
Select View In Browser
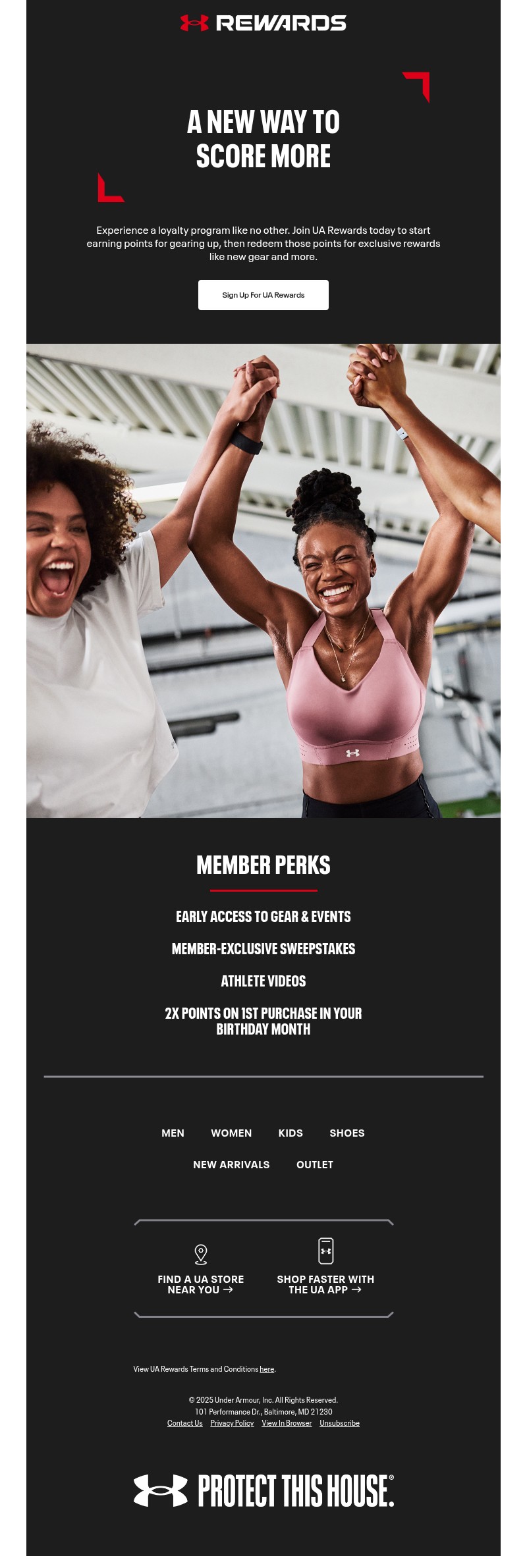pyautogui.click(x=287, y=1423)
